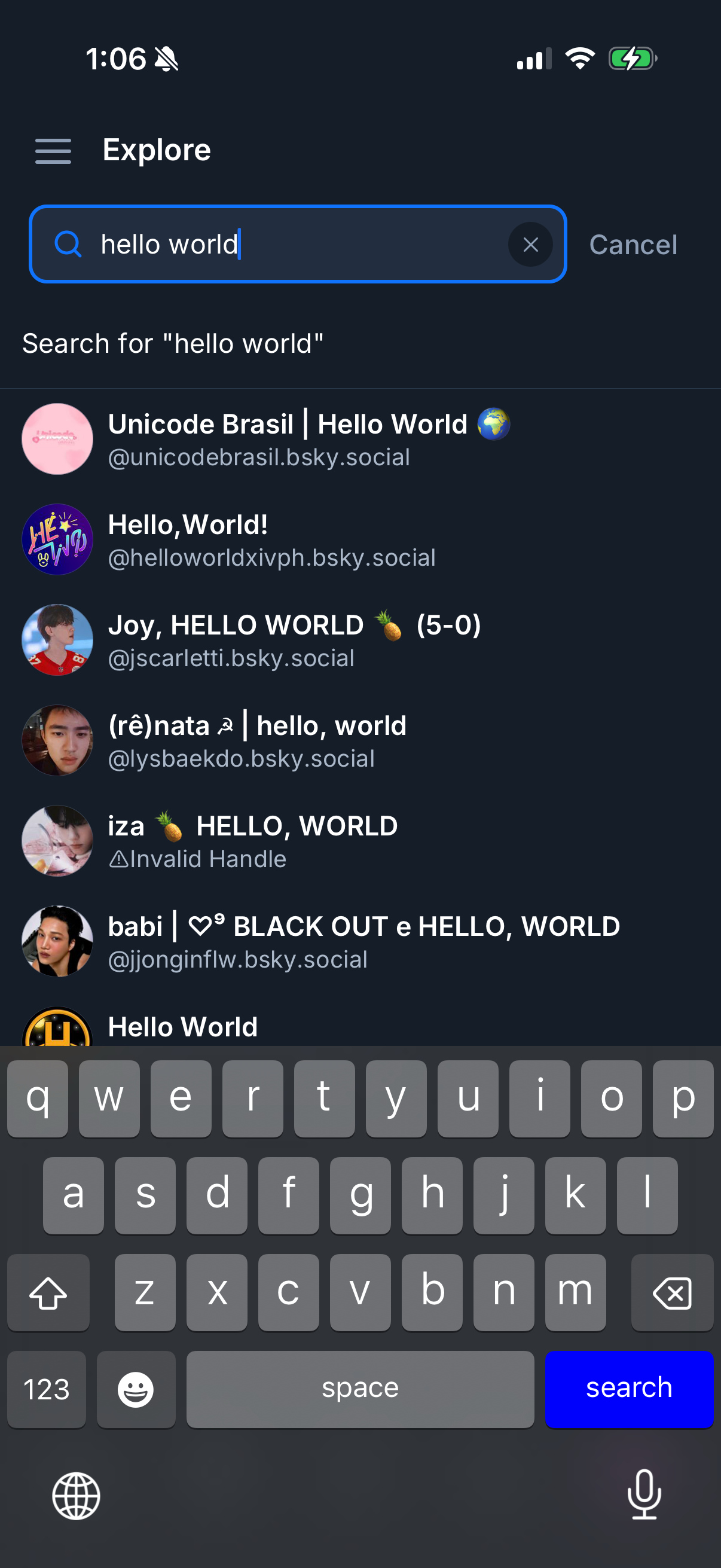Run the search for "hello world"

point(172,343)
